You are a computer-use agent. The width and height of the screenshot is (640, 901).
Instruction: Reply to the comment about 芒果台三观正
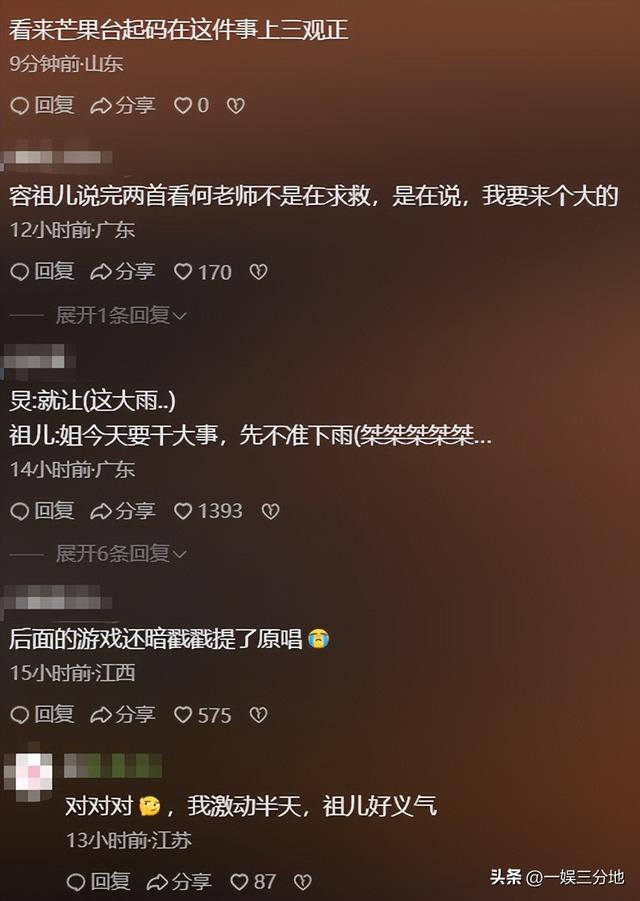point(42,105)
